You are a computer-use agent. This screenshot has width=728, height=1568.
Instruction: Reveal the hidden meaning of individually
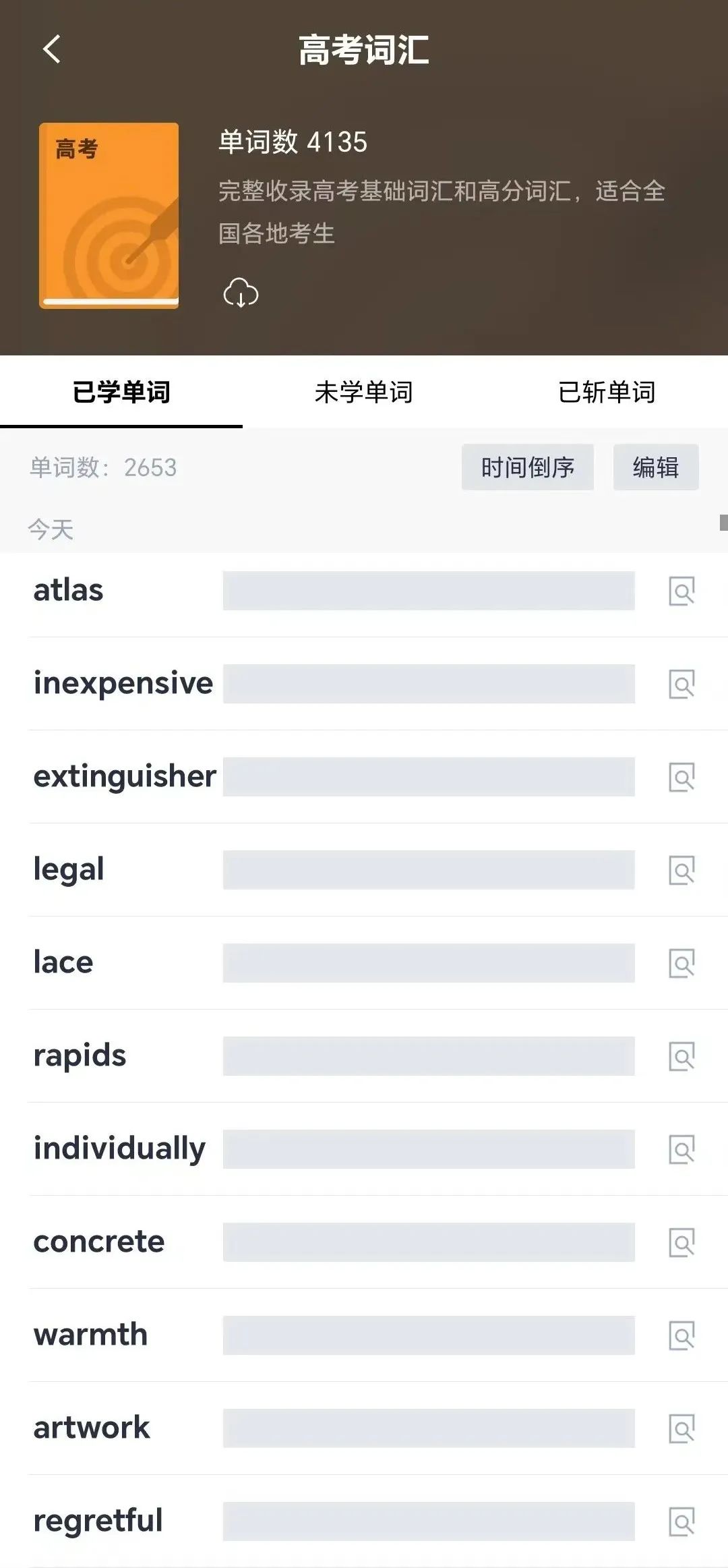pos(429,1149)
